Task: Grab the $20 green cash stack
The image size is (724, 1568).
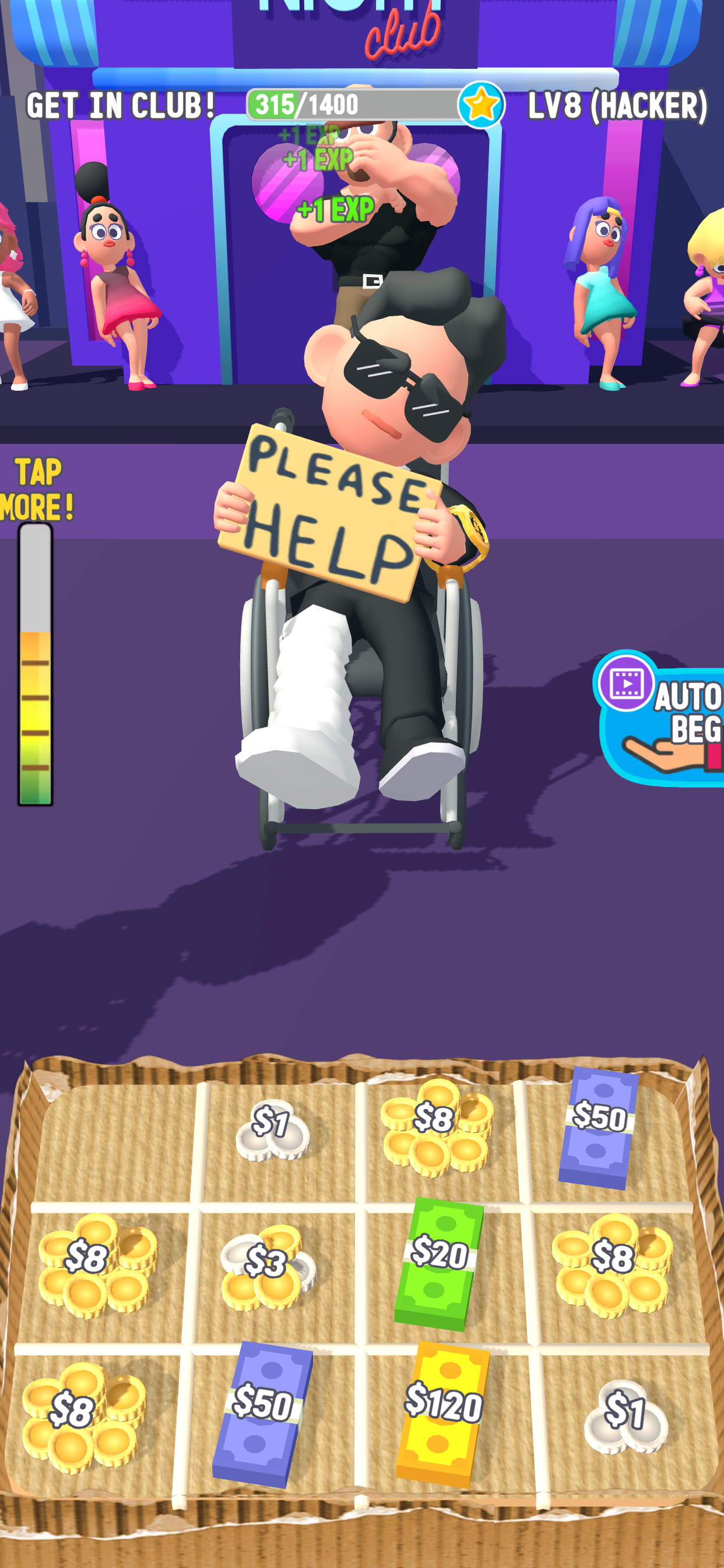Action: [x=439, y=1264]
